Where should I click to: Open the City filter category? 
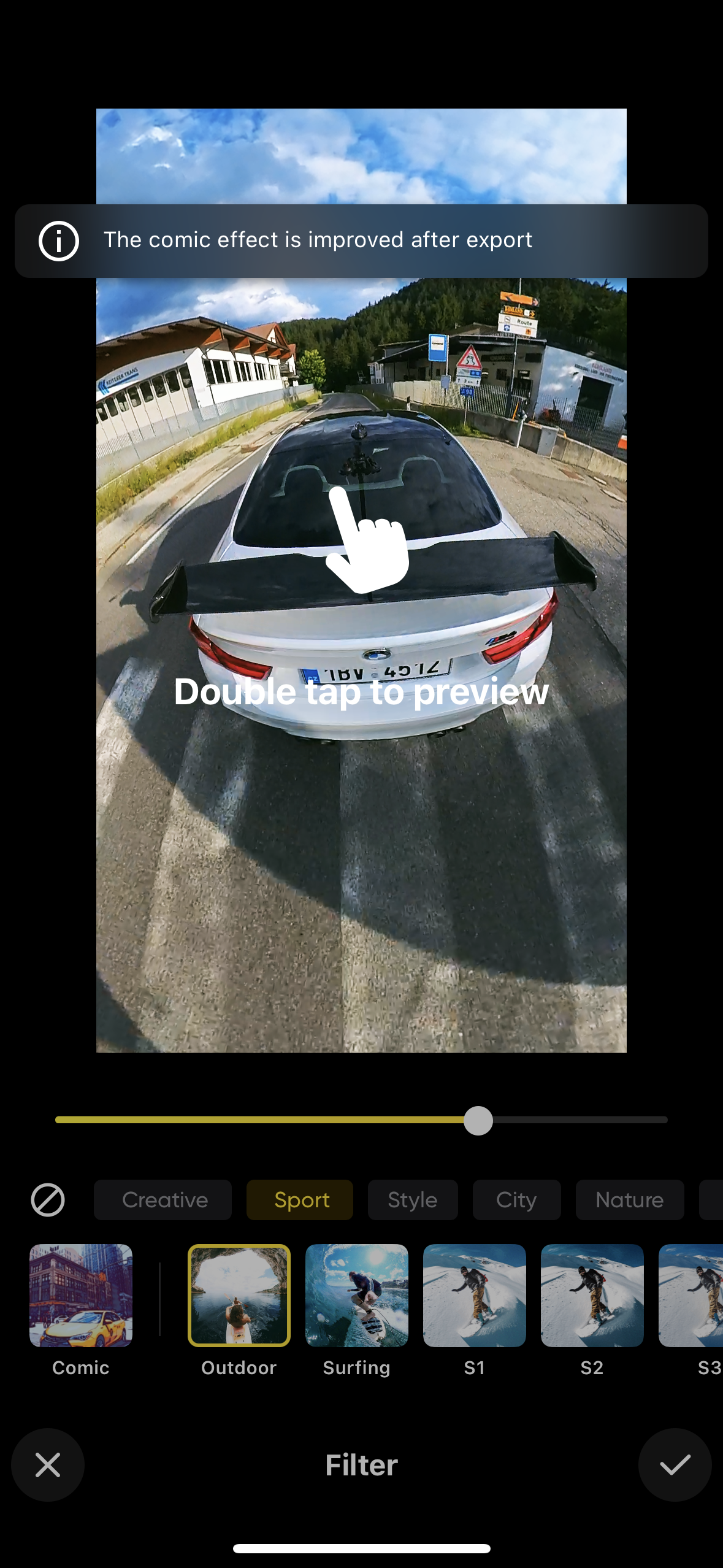[x=516, y=1199]
